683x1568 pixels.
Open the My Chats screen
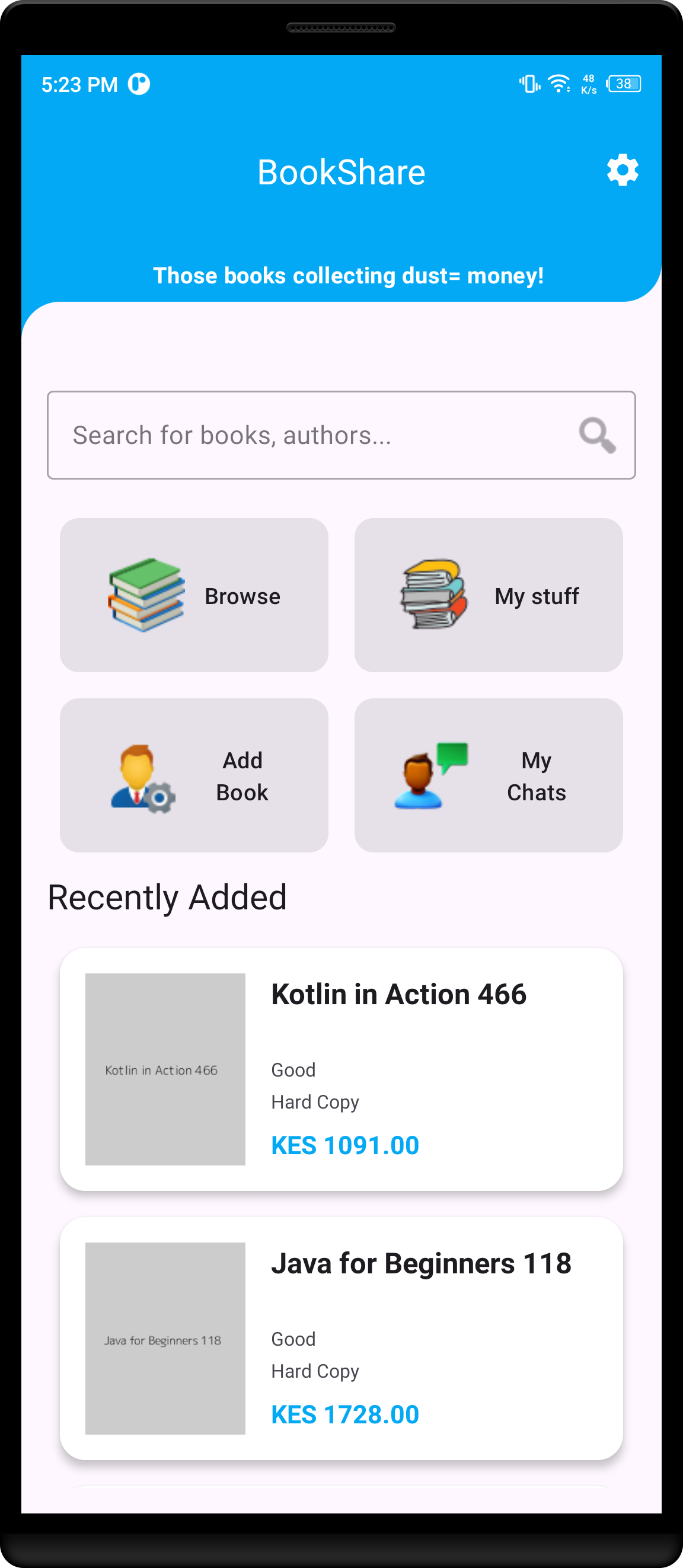[489, 775]
